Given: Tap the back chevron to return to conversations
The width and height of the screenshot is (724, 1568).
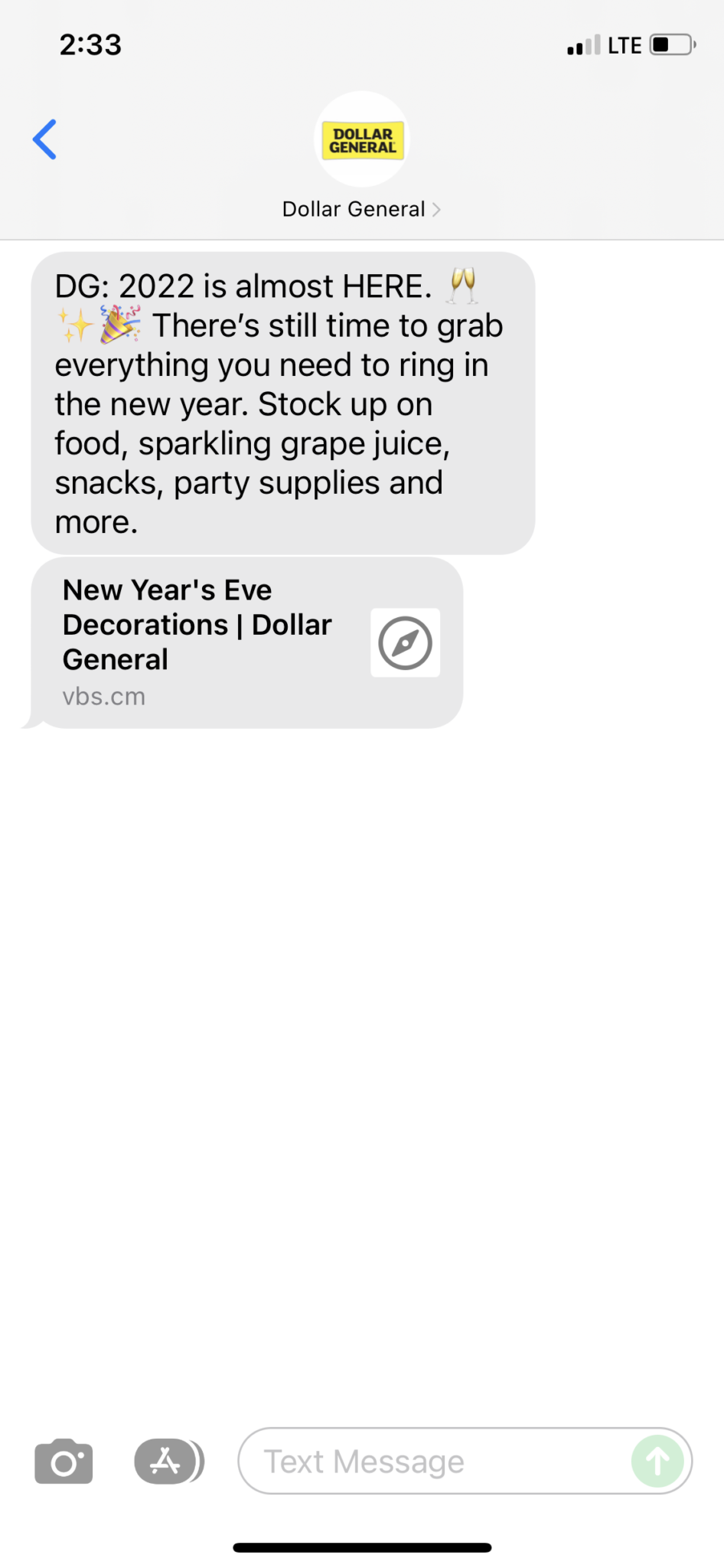Looking at the screenshot, I should 44,139.
